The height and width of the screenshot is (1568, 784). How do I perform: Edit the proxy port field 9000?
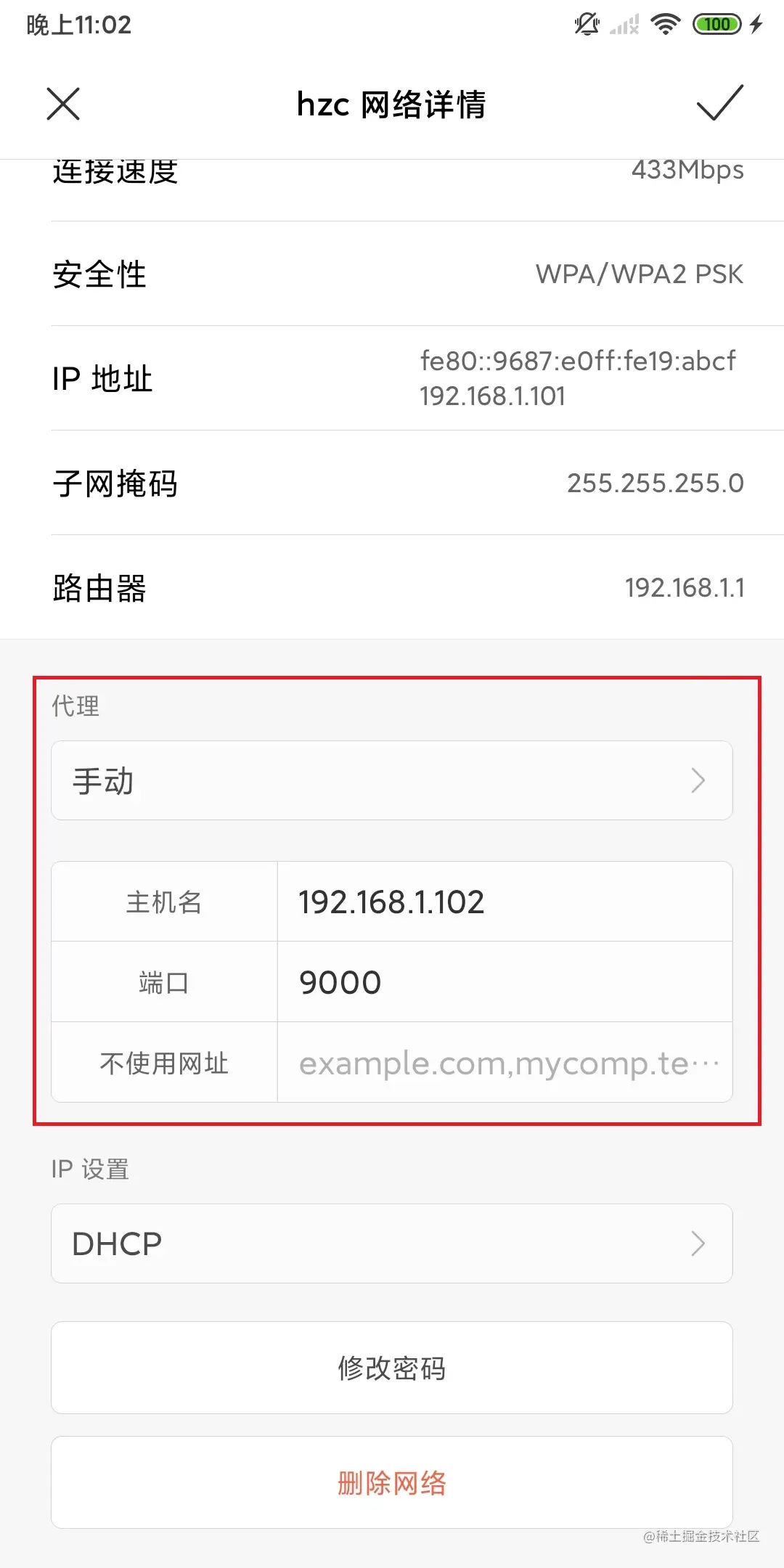tap(504, 982)
